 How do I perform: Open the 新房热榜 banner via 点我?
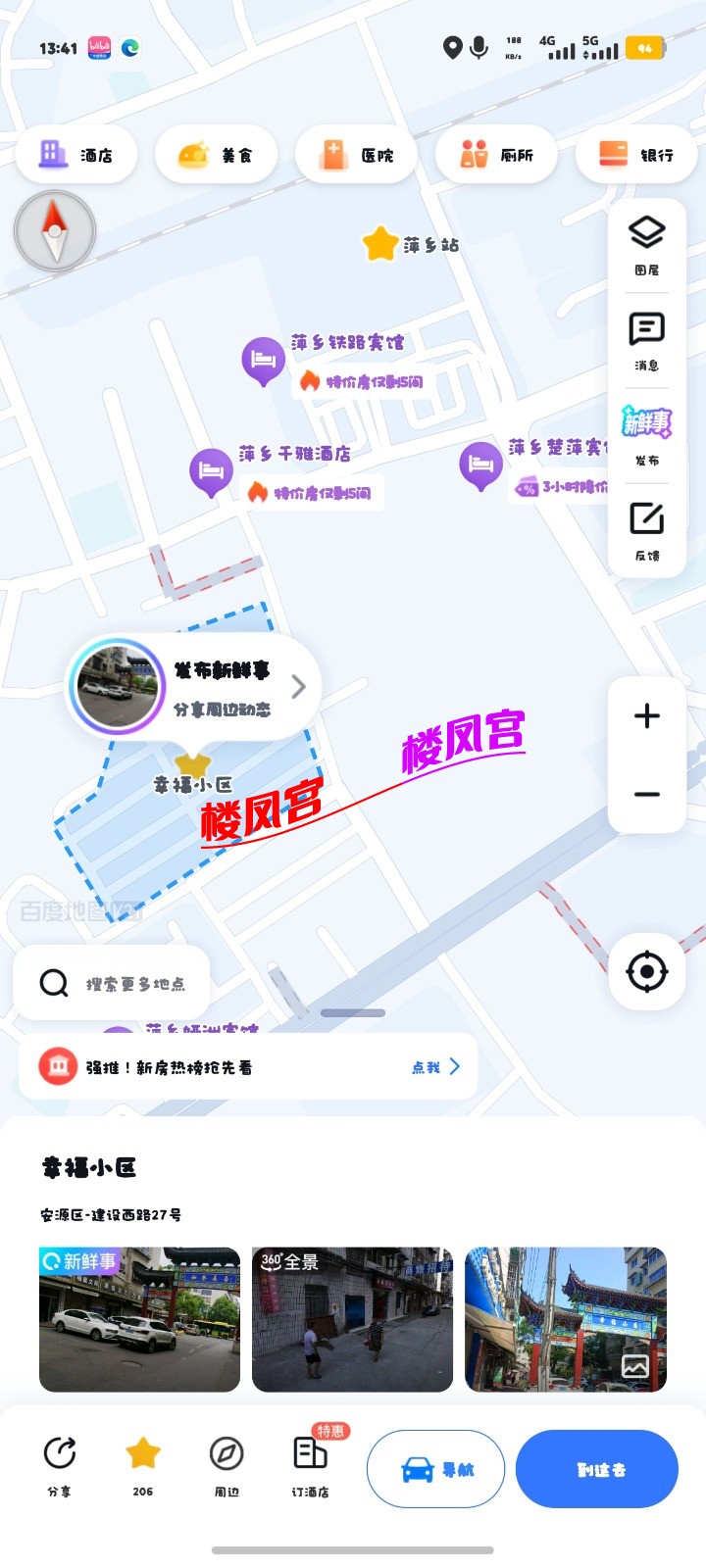pyautogui.click(x=435, y=1067)
